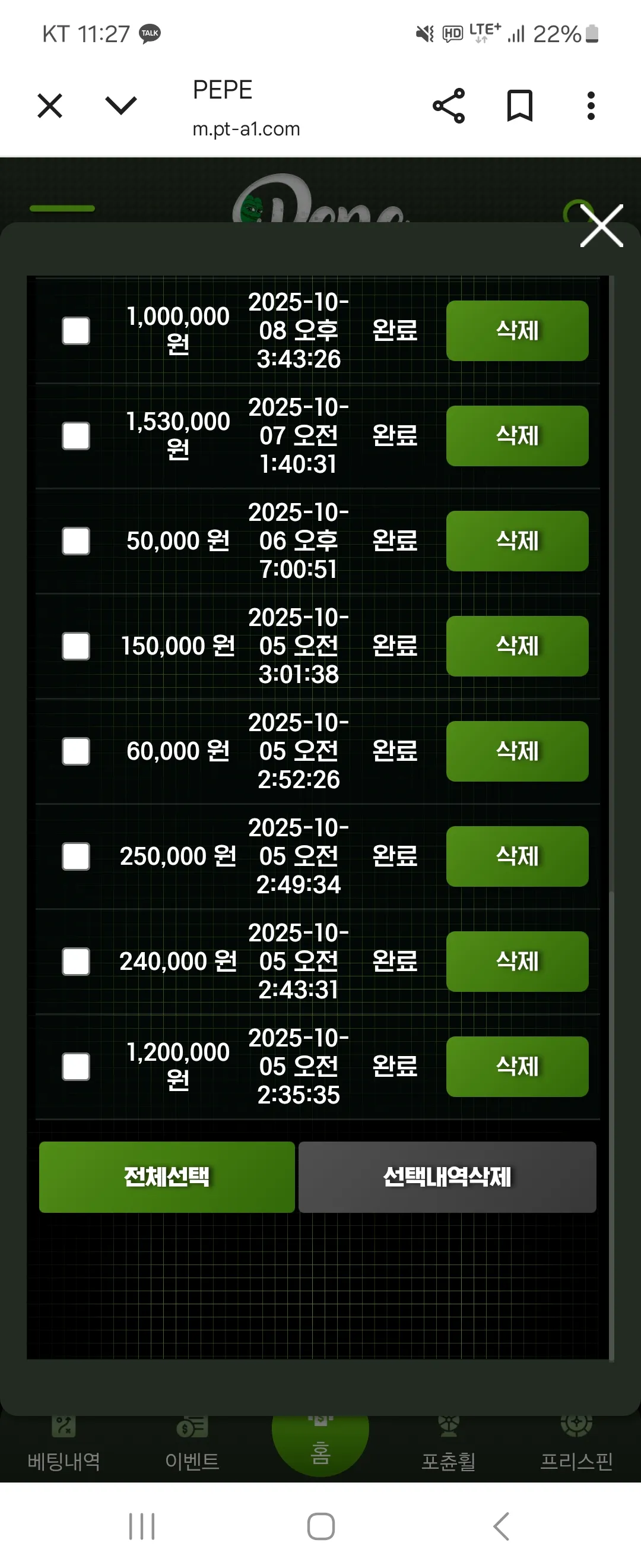Image resolution: width=641 pixels, height=1568 pixels.
Task: Check the box for the 1,000,000원 entry
Action: point(76,330)
